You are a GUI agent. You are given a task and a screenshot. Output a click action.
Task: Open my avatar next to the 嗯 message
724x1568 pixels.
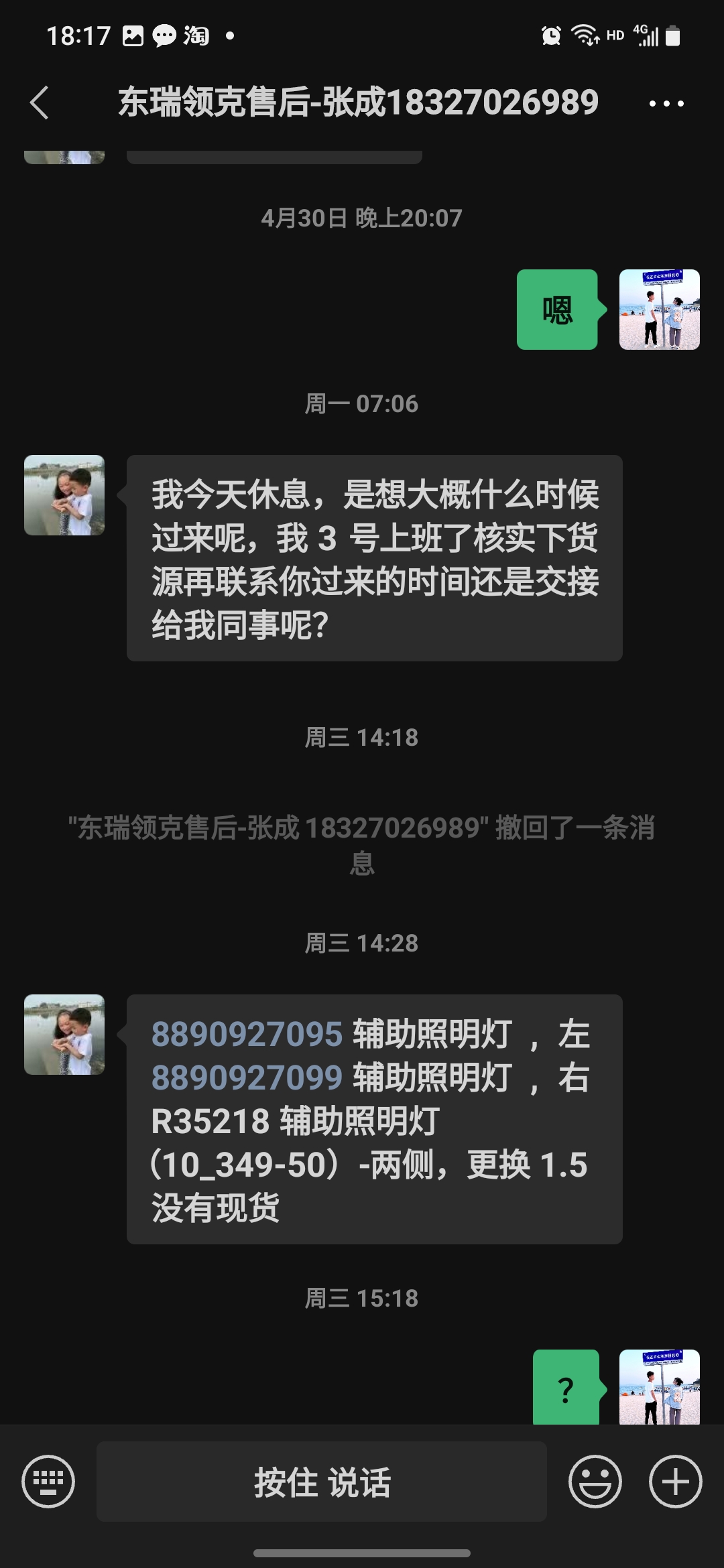pyautogui.click(x=660, y=310)
